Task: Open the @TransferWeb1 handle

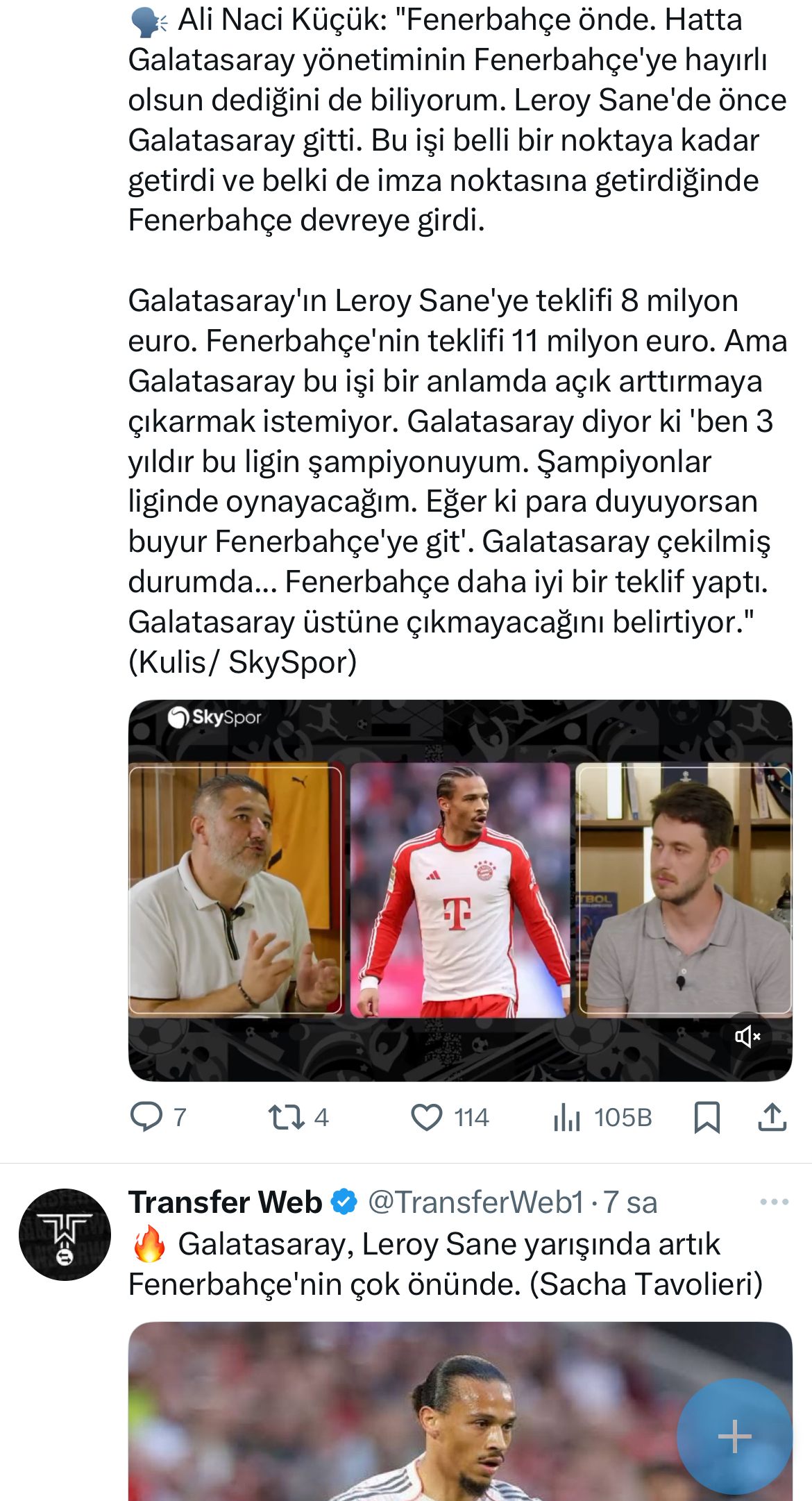Action: tap(476, 1202)
